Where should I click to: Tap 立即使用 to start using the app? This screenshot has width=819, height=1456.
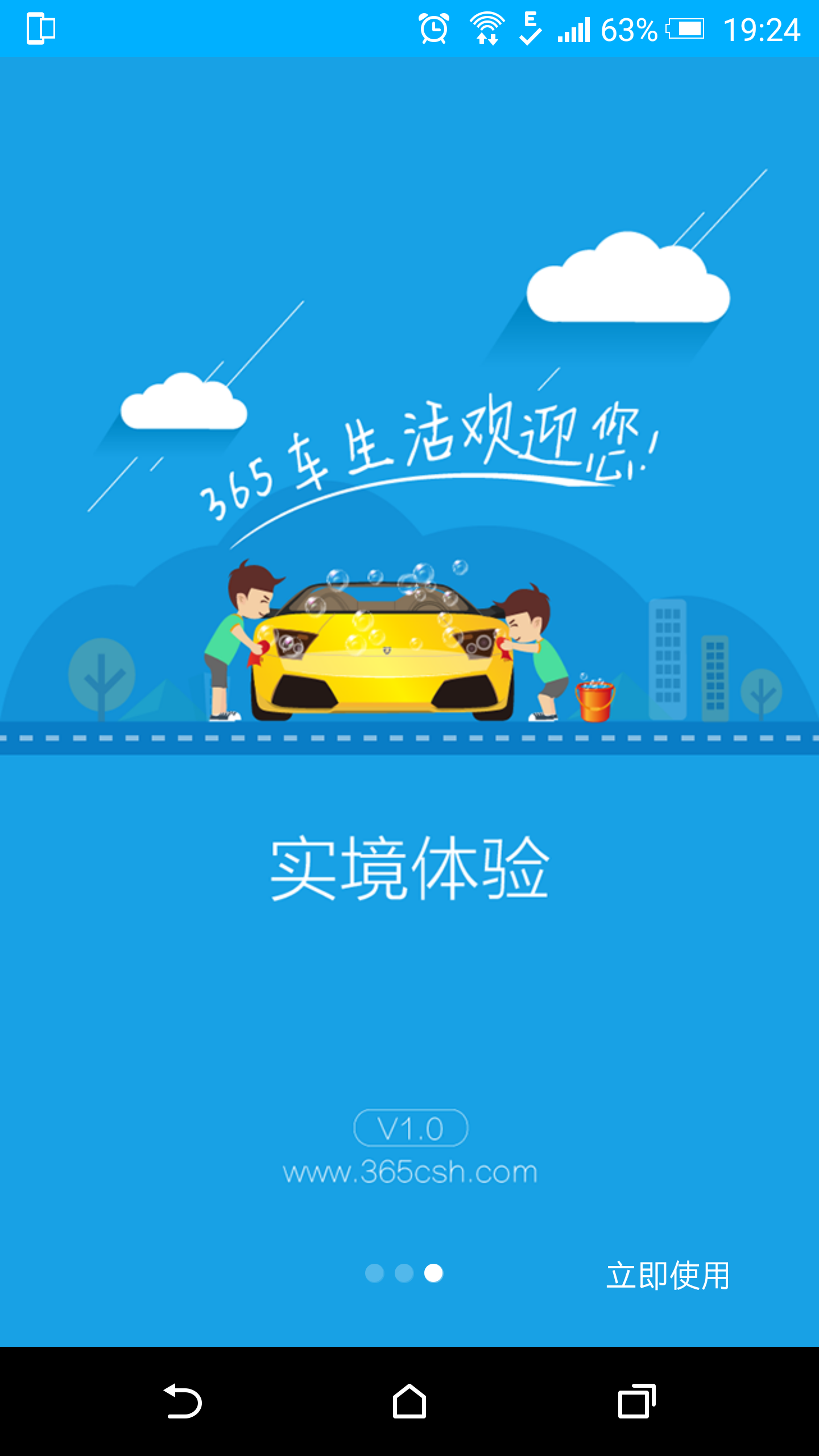pyautogui.click(x=668, y=1275)
